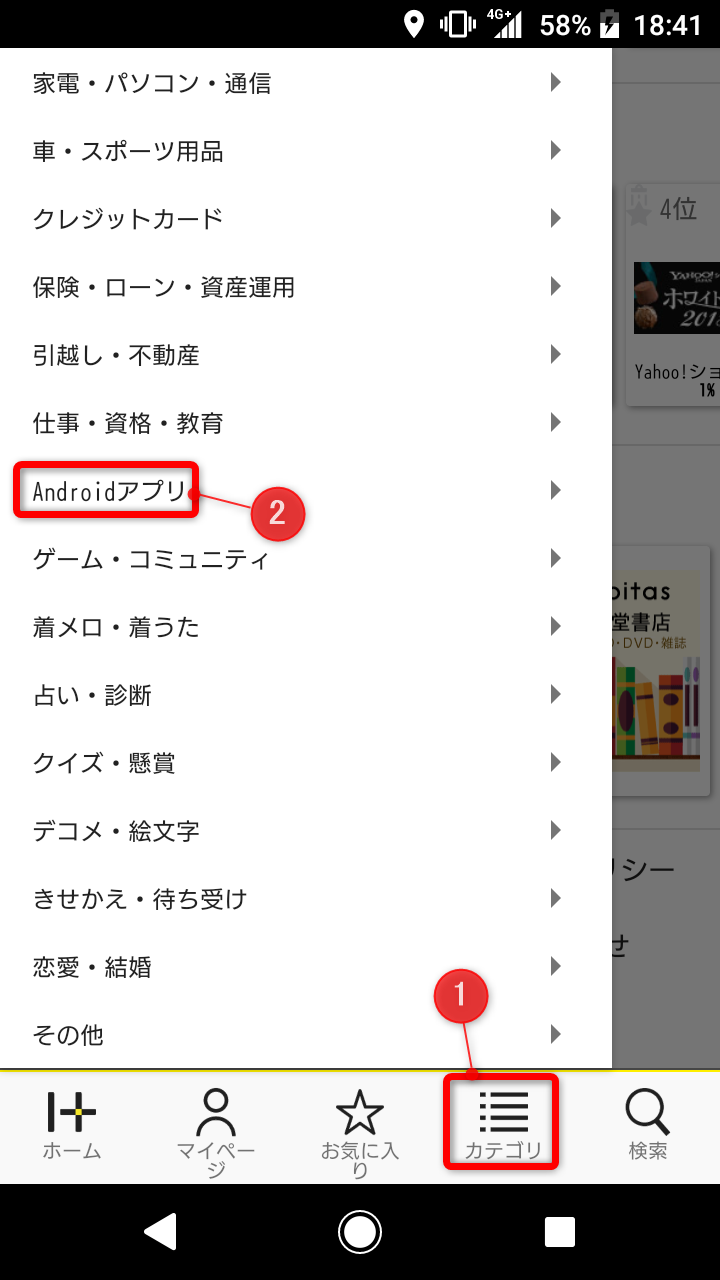Switch to the 検索 tab
Viewport: 720px width, 1280px height.
click(647, 1125)
